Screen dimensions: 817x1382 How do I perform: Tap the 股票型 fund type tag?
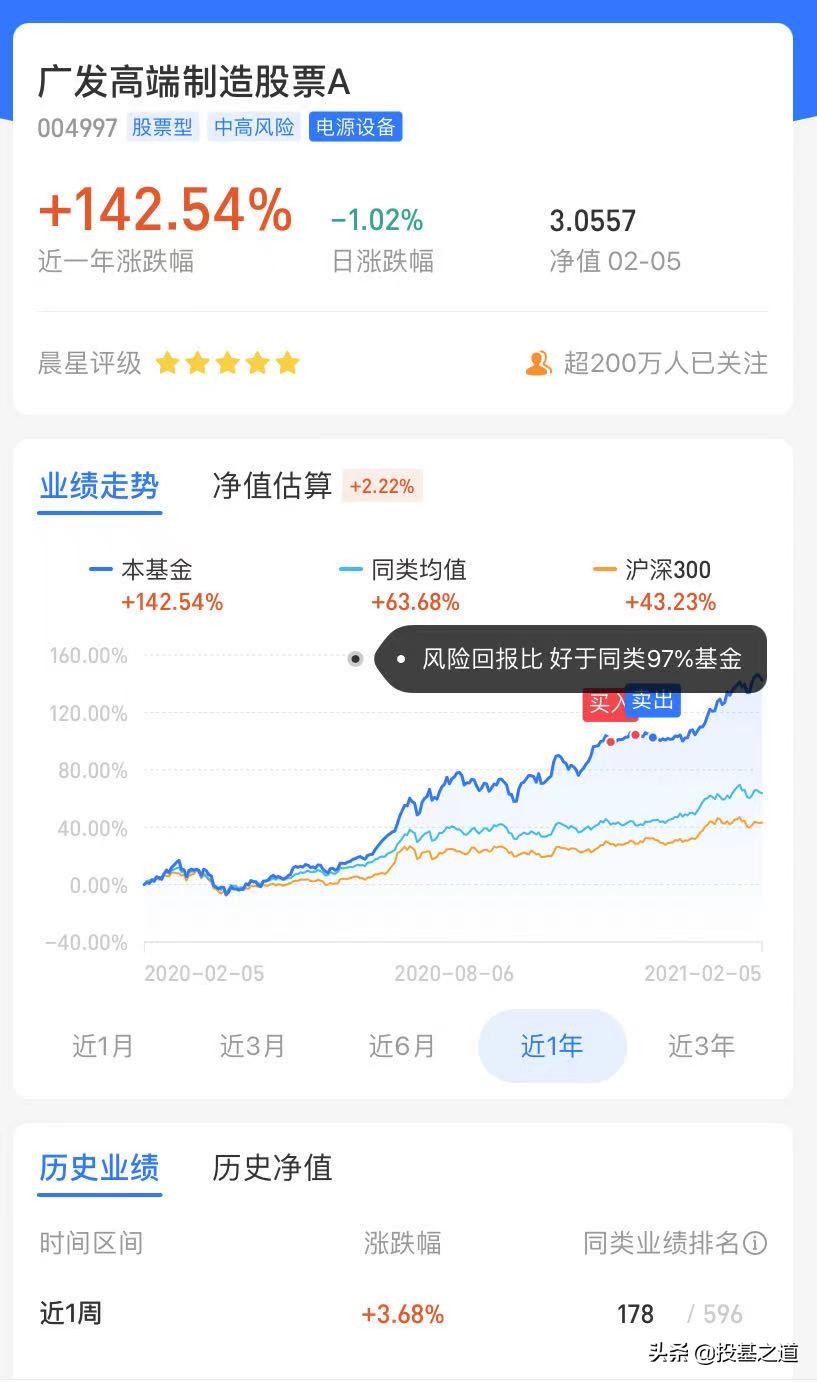[162, 127]
